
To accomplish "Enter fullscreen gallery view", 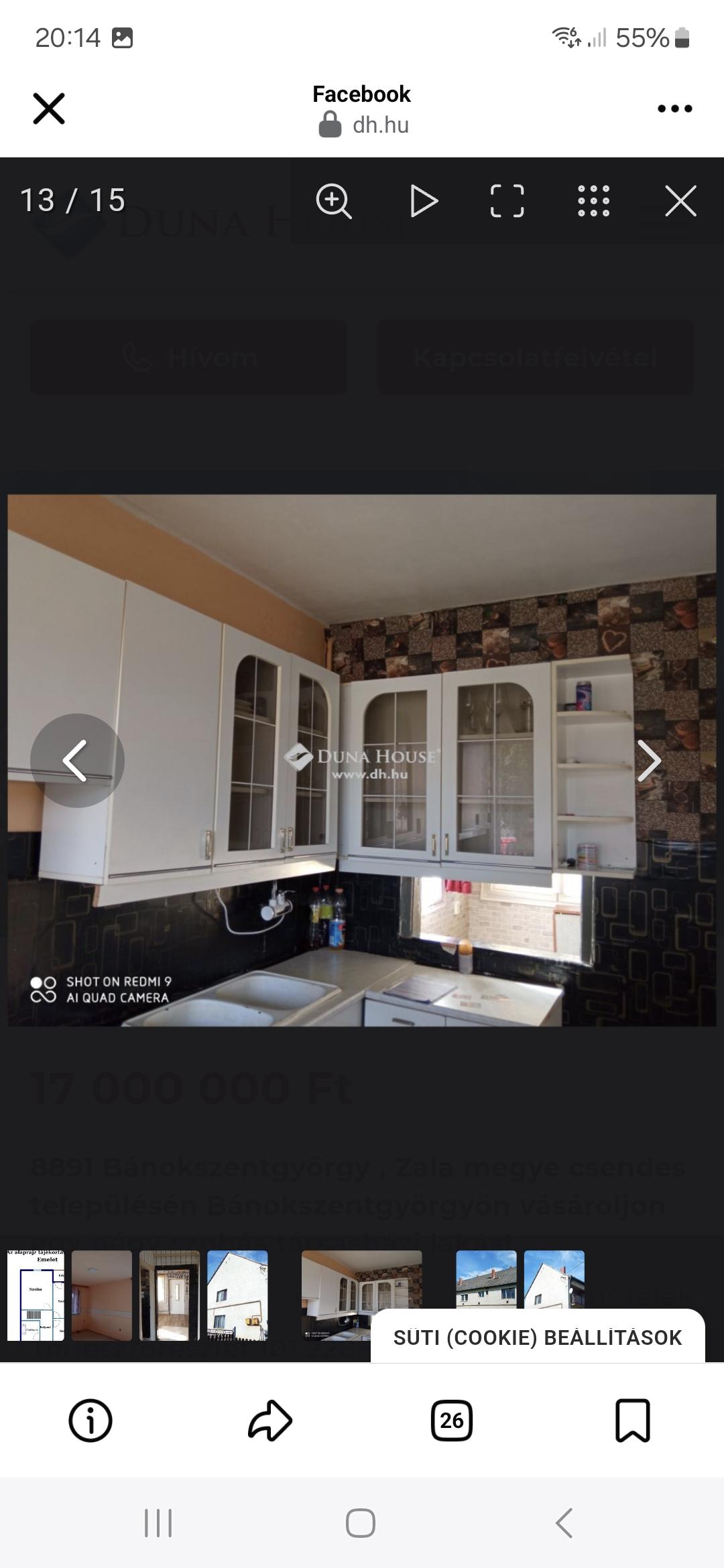I will tap(507, 201).
